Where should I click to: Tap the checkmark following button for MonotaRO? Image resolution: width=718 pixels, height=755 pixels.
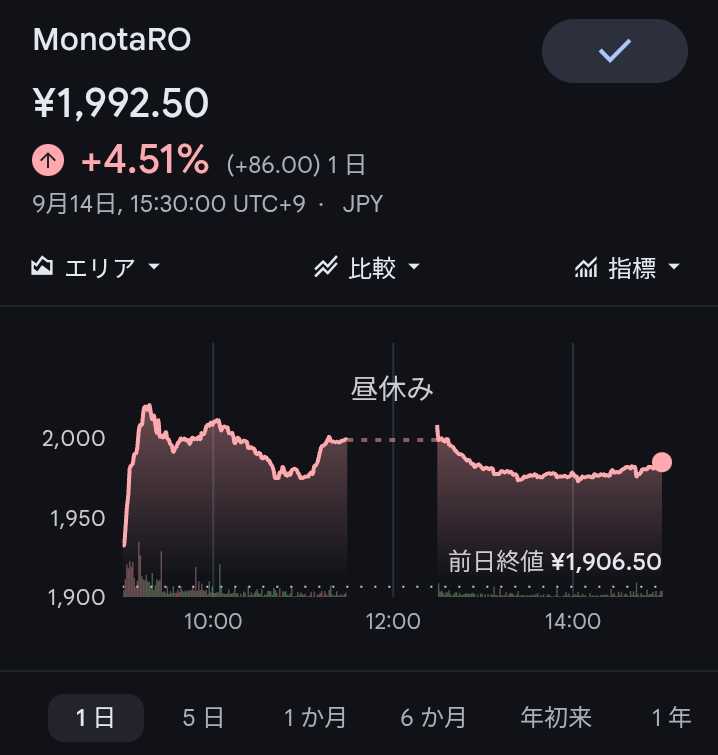(x=614, y=51)
